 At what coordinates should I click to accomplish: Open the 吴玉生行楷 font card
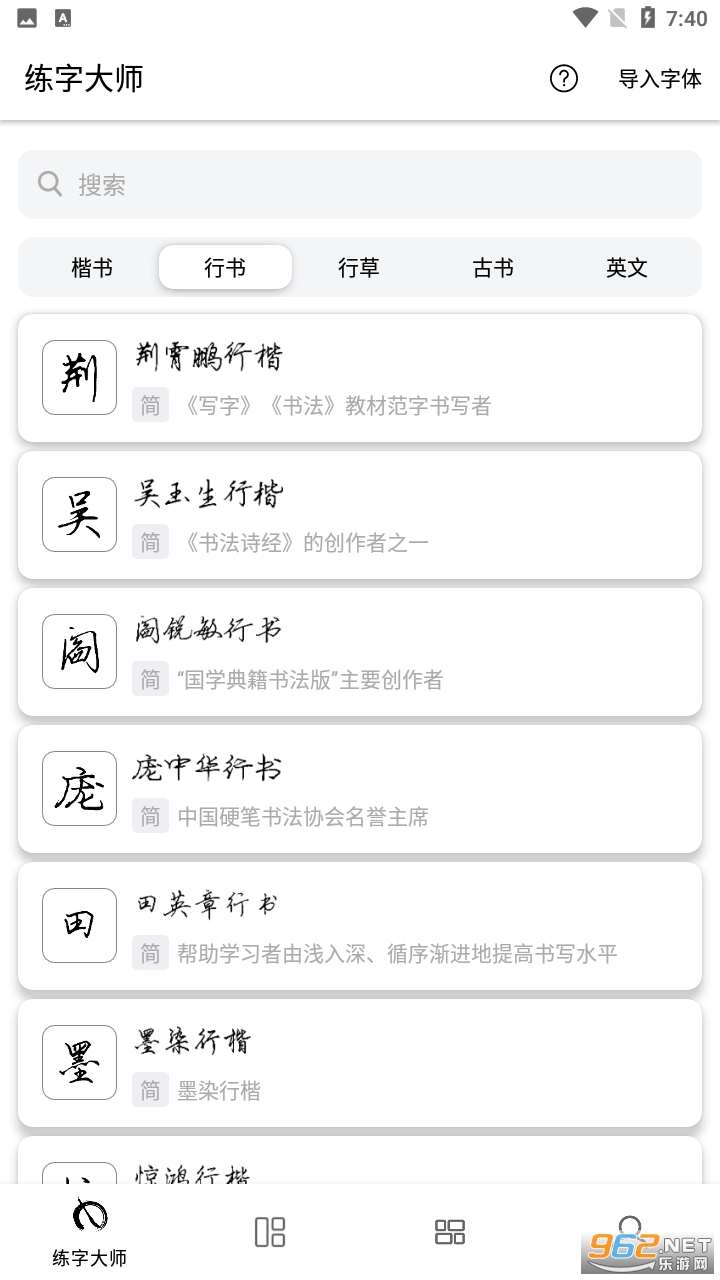(x=360, y=515)
